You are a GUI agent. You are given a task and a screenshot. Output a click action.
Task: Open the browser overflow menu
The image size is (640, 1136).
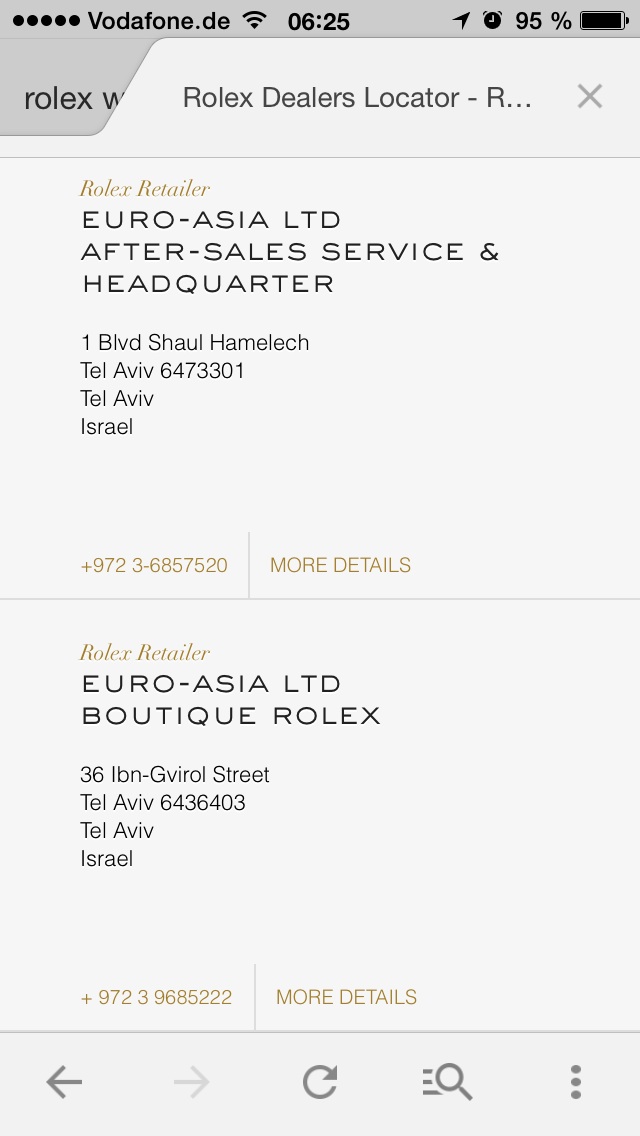[575, 1082]
